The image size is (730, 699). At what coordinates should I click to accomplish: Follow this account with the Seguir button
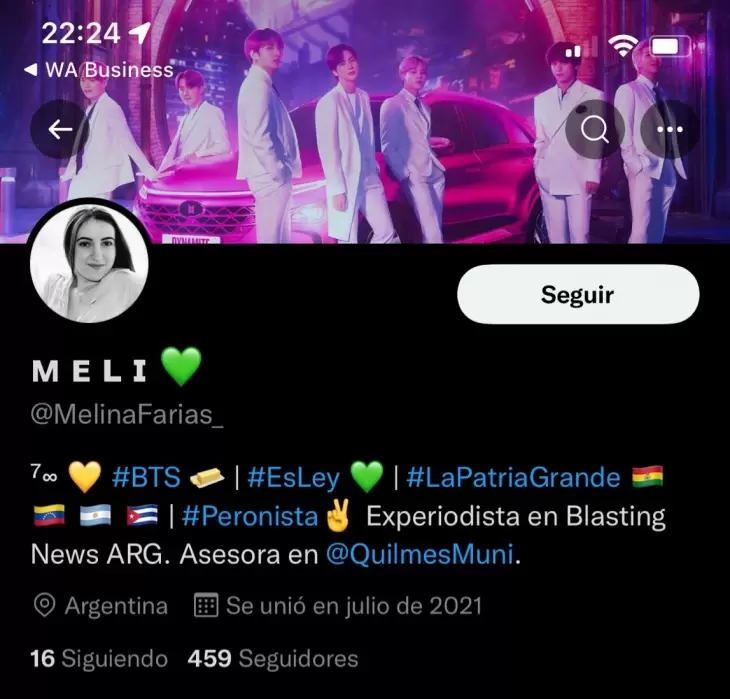(577, 295)
